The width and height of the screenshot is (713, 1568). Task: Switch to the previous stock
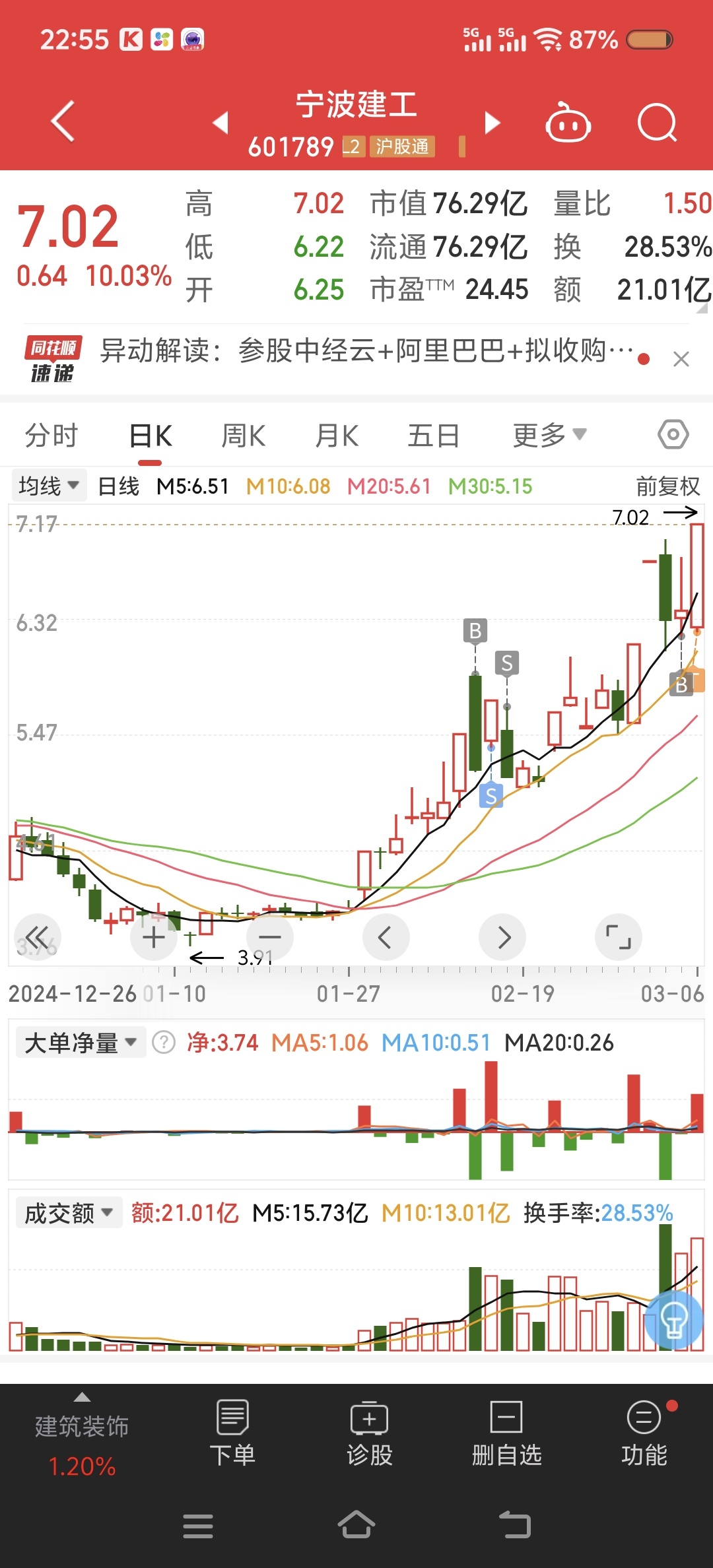click(x=221, y=122)
